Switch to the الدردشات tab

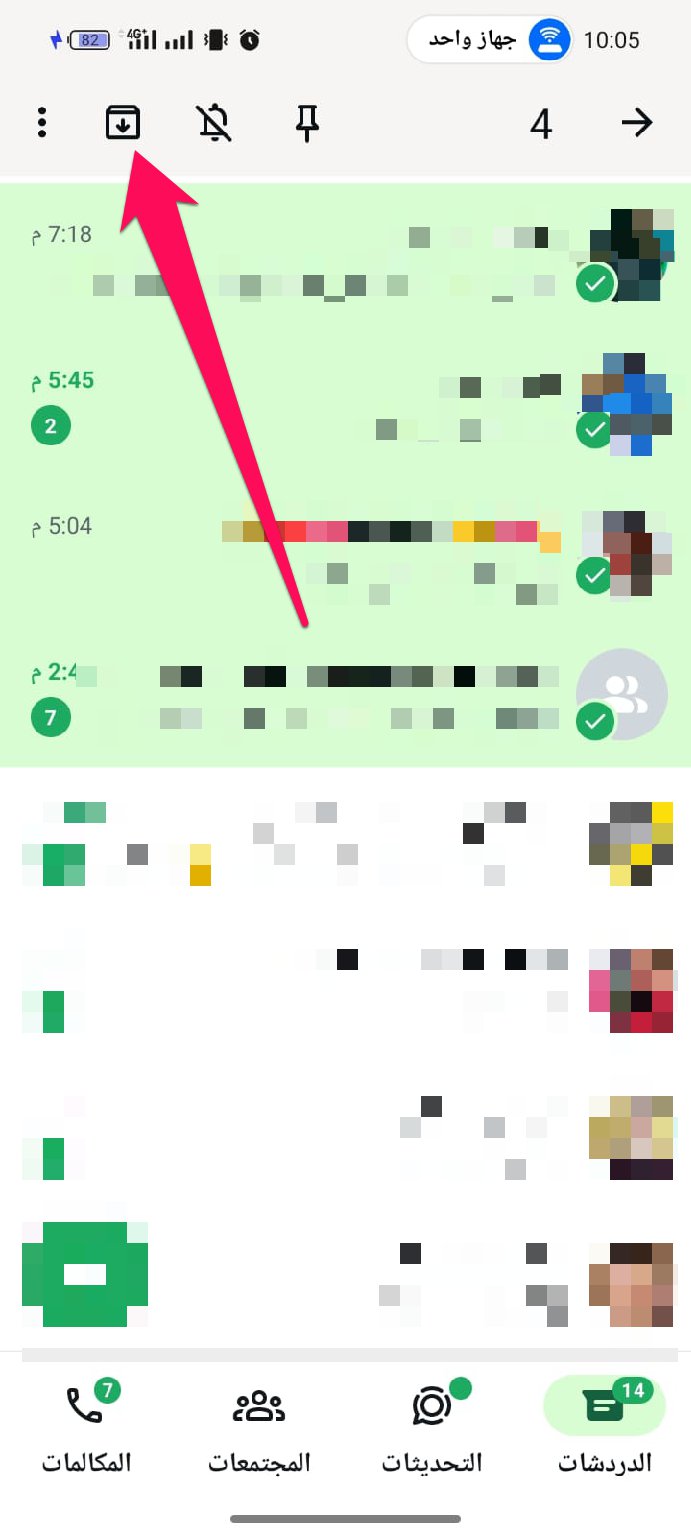click(604, 1427)
